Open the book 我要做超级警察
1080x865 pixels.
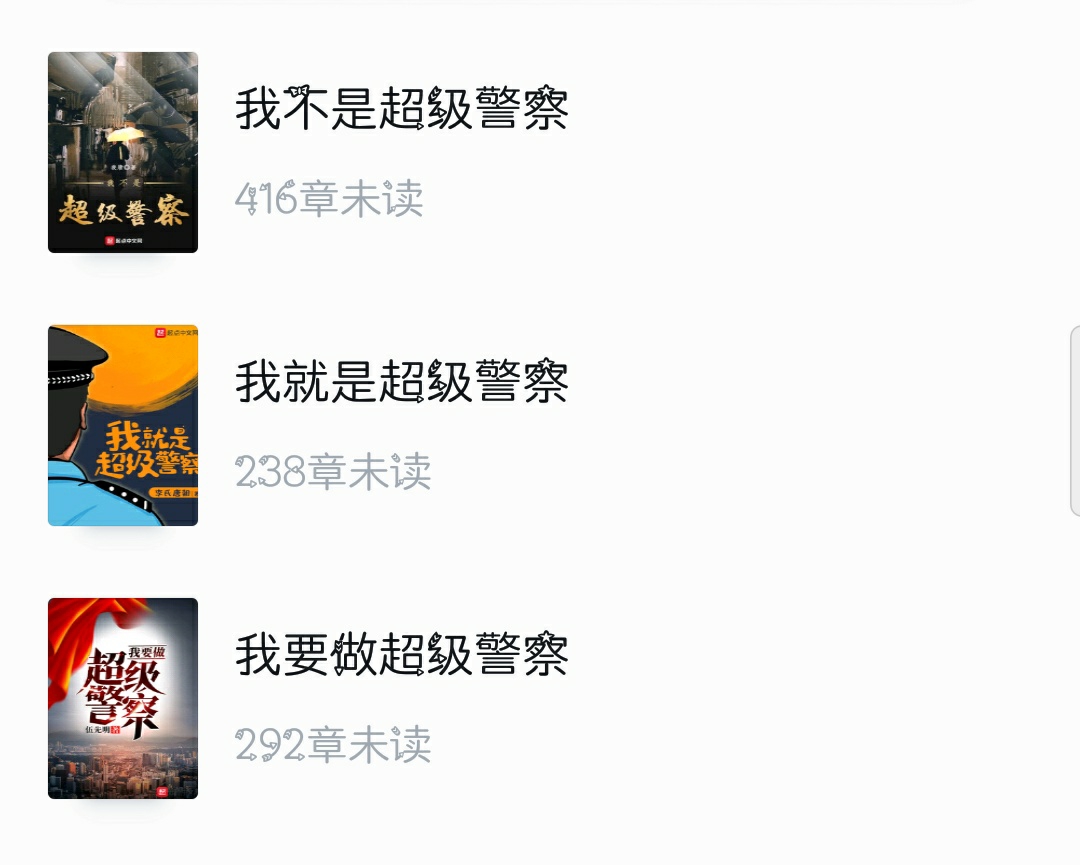coord(402,655)
